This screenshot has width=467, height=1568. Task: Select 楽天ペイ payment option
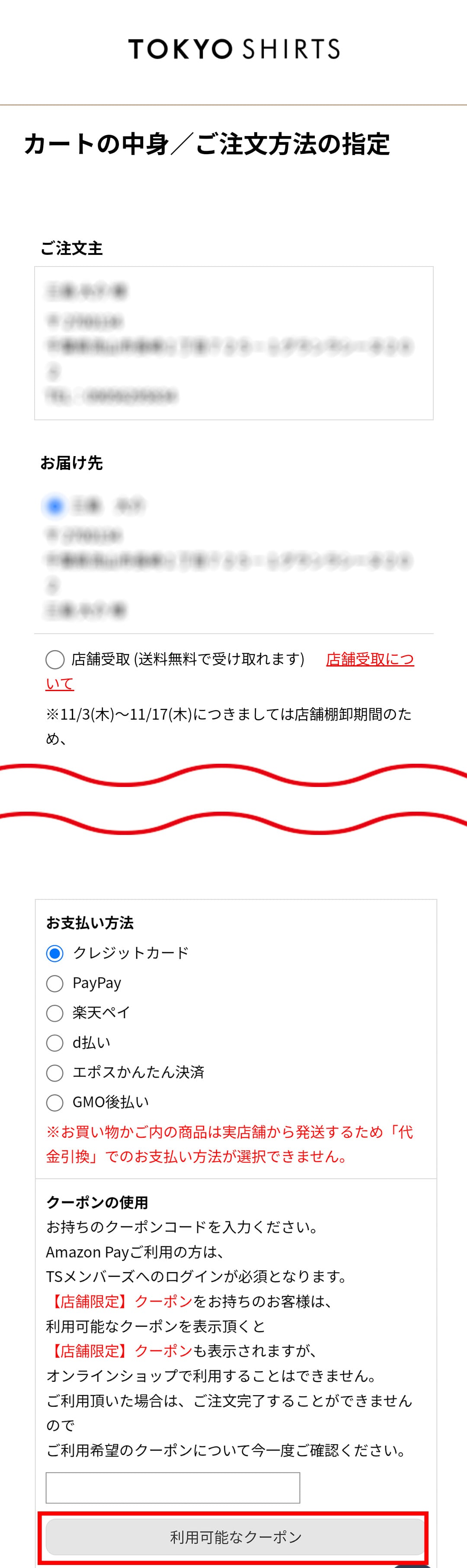pyautogui.click(x=55, y=1013)
